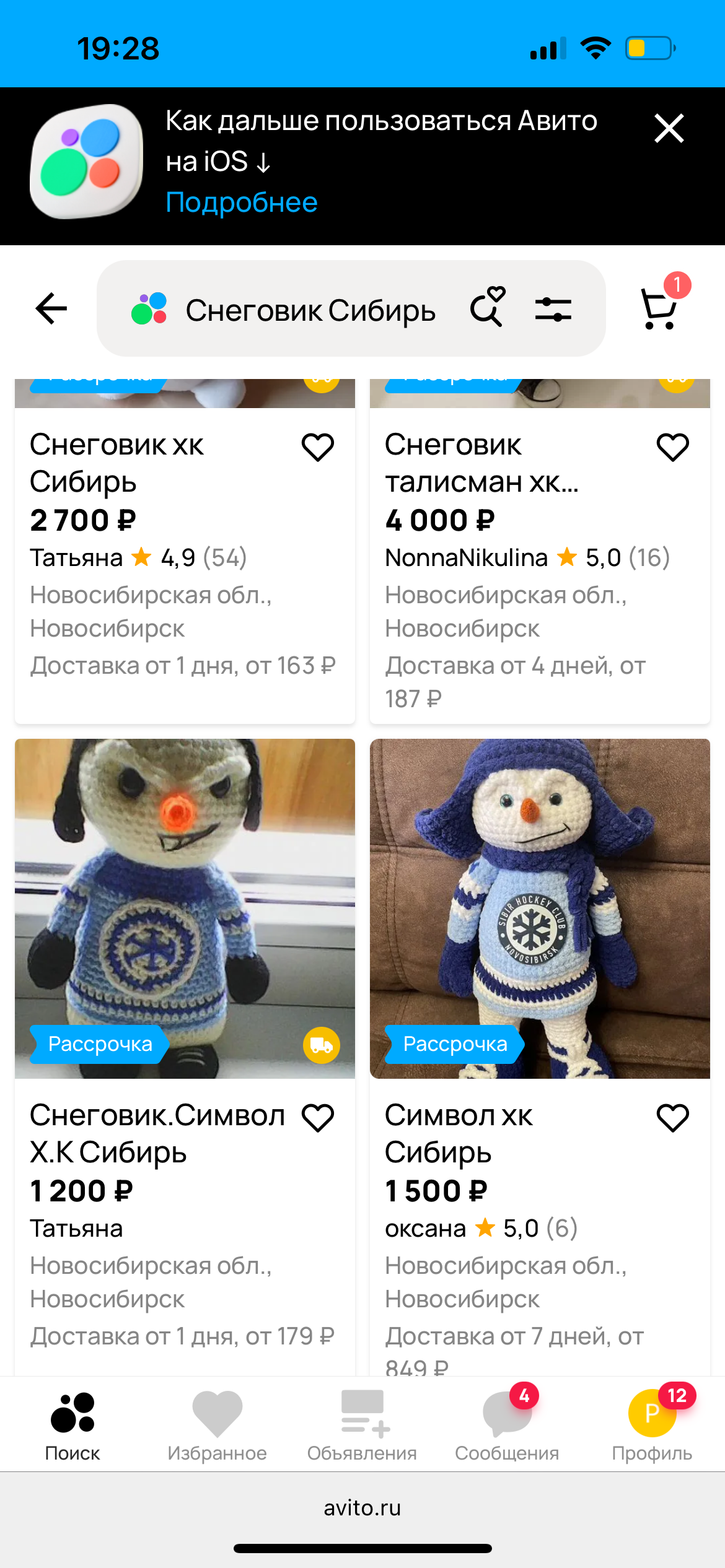The image size is (725, 1568).
Task: Go back with the arrow icon
Action: click(x=51, y=308)
